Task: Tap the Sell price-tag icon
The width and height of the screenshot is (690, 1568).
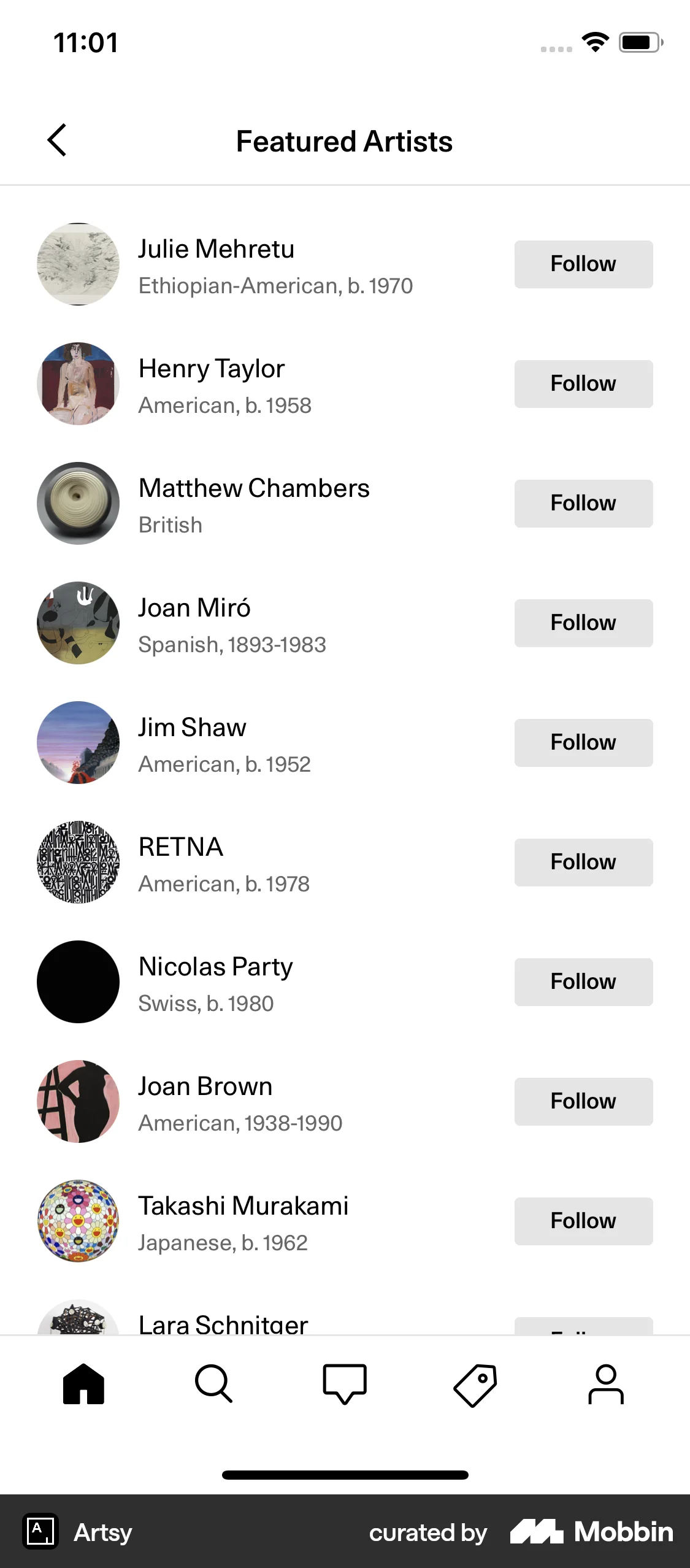Action: coord(475,1385)
